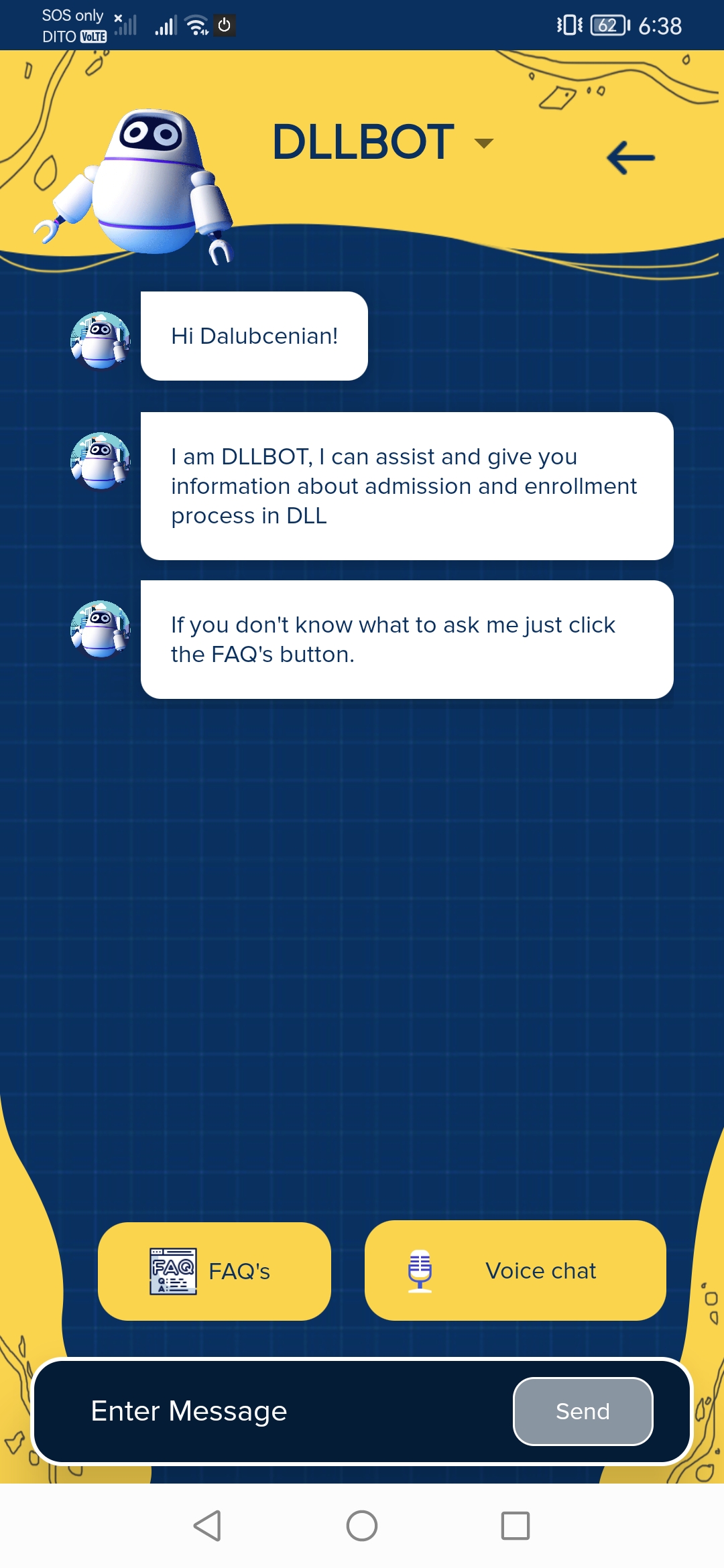Start Voice chat
Screen dimensions: 724x1568
515,1270
